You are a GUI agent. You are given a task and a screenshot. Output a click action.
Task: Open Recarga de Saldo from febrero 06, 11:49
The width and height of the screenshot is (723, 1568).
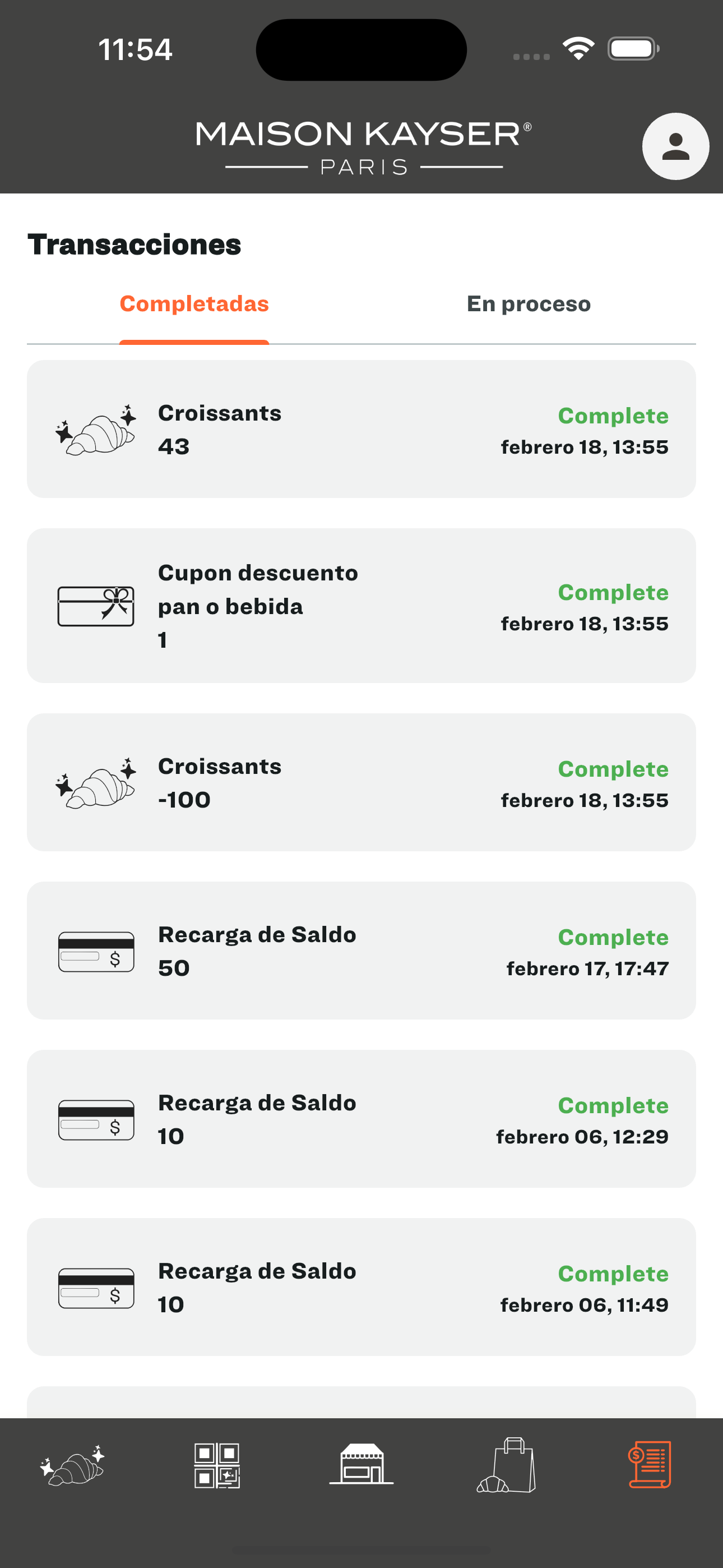(361, 1287)
